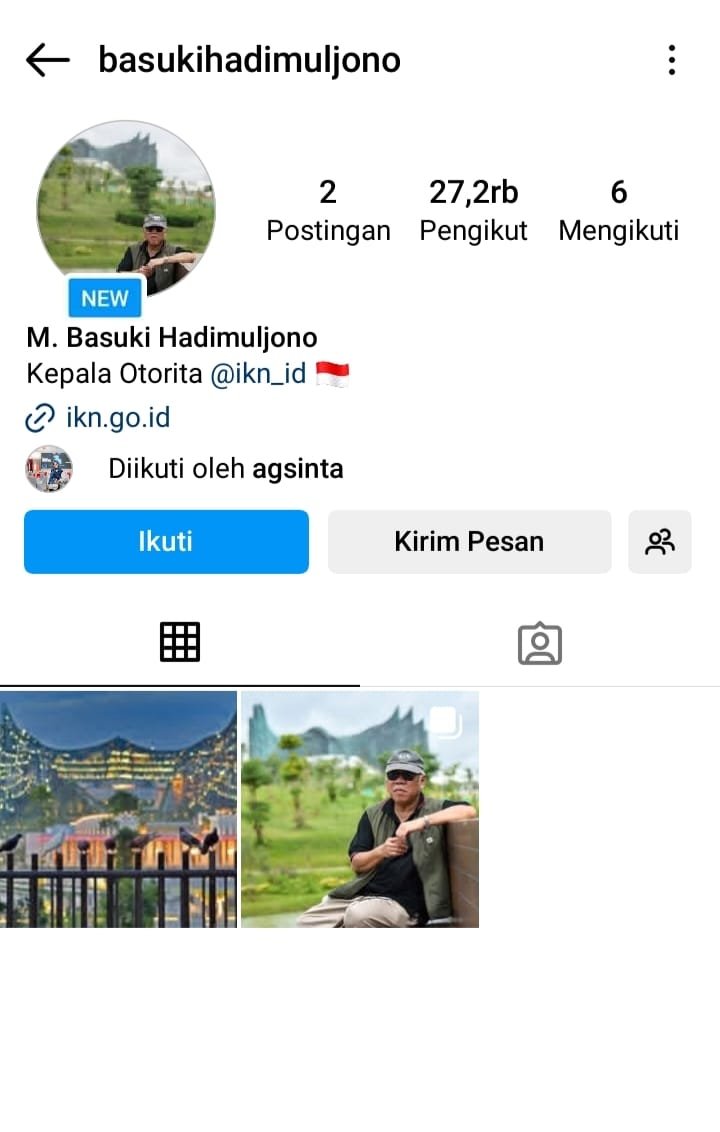
Task: Switch to the tagged photos tab
Action: 540,644
